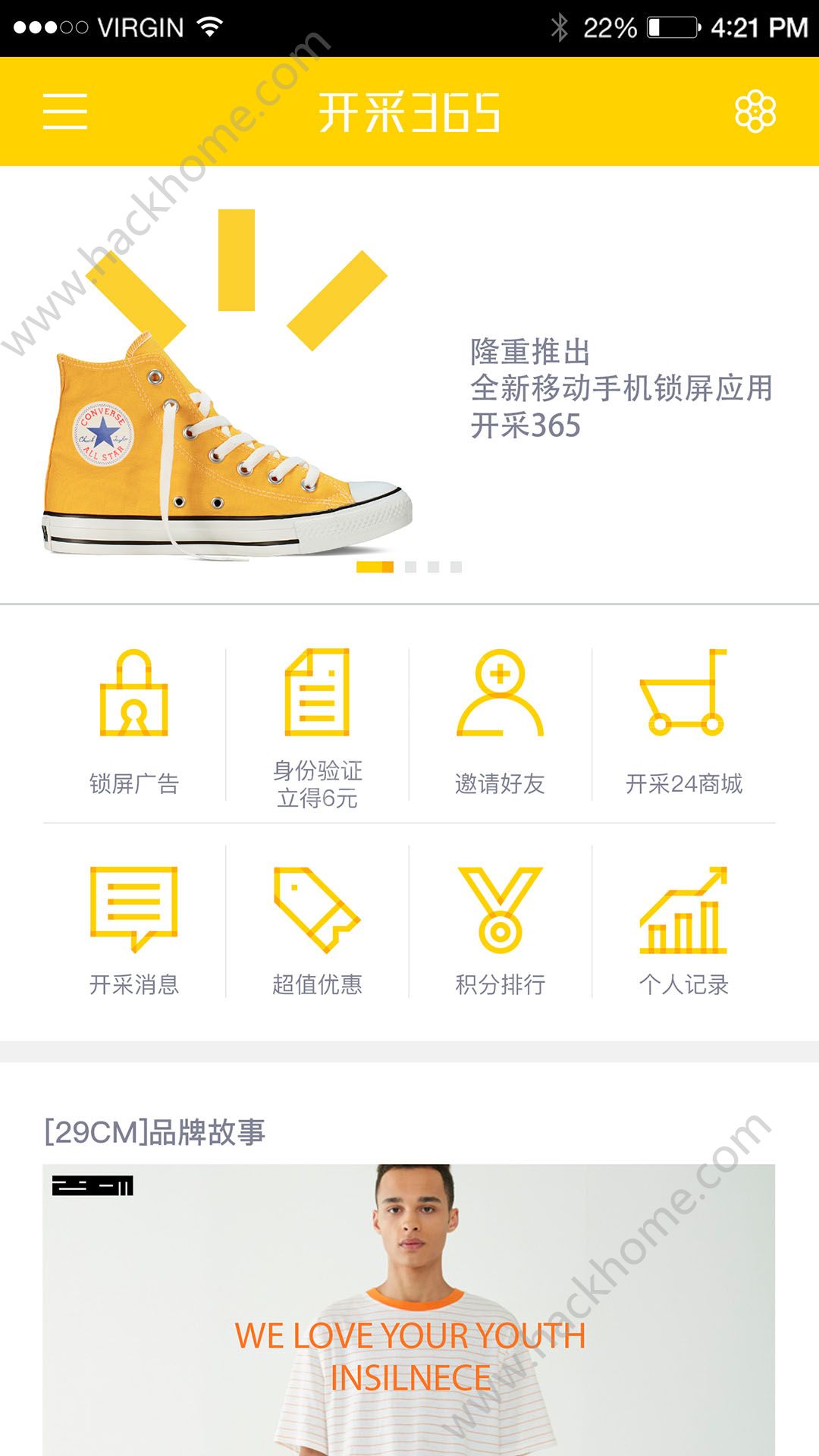Image resolution: width=819 pixels, height=1456 pixels.
Task: Open the 29CM brand story image
Action: click(409, 1304)
